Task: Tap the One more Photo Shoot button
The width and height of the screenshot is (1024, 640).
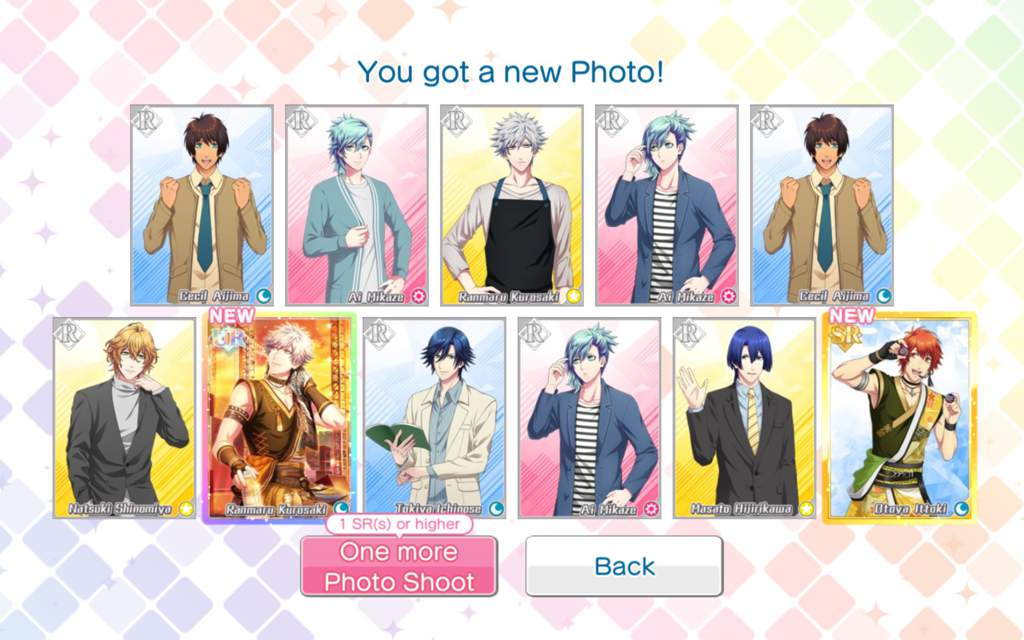Action: (398, 566)
